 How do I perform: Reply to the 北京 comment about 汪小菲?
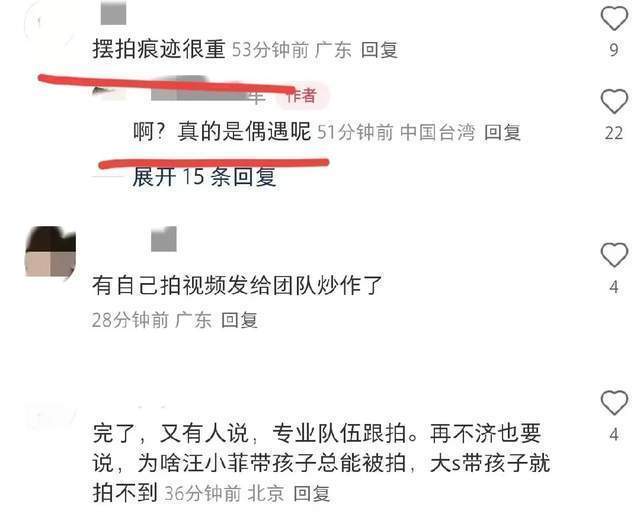pyautogui.click(x=311, y=493)
